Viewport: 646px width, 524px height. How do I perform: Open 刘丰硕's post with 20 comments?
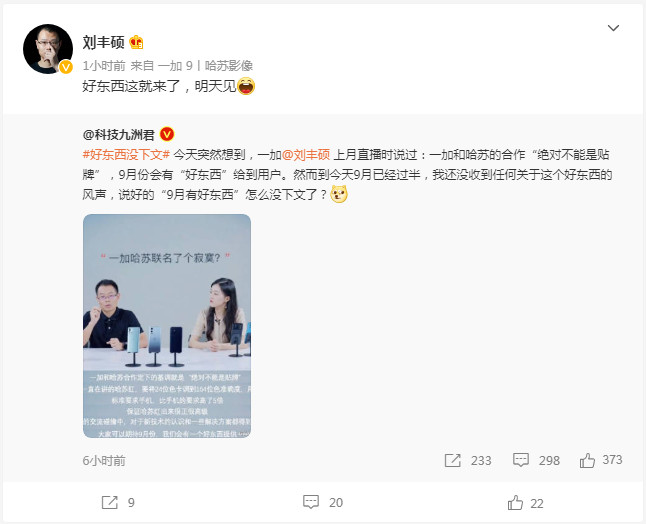[x=323, y=502]
